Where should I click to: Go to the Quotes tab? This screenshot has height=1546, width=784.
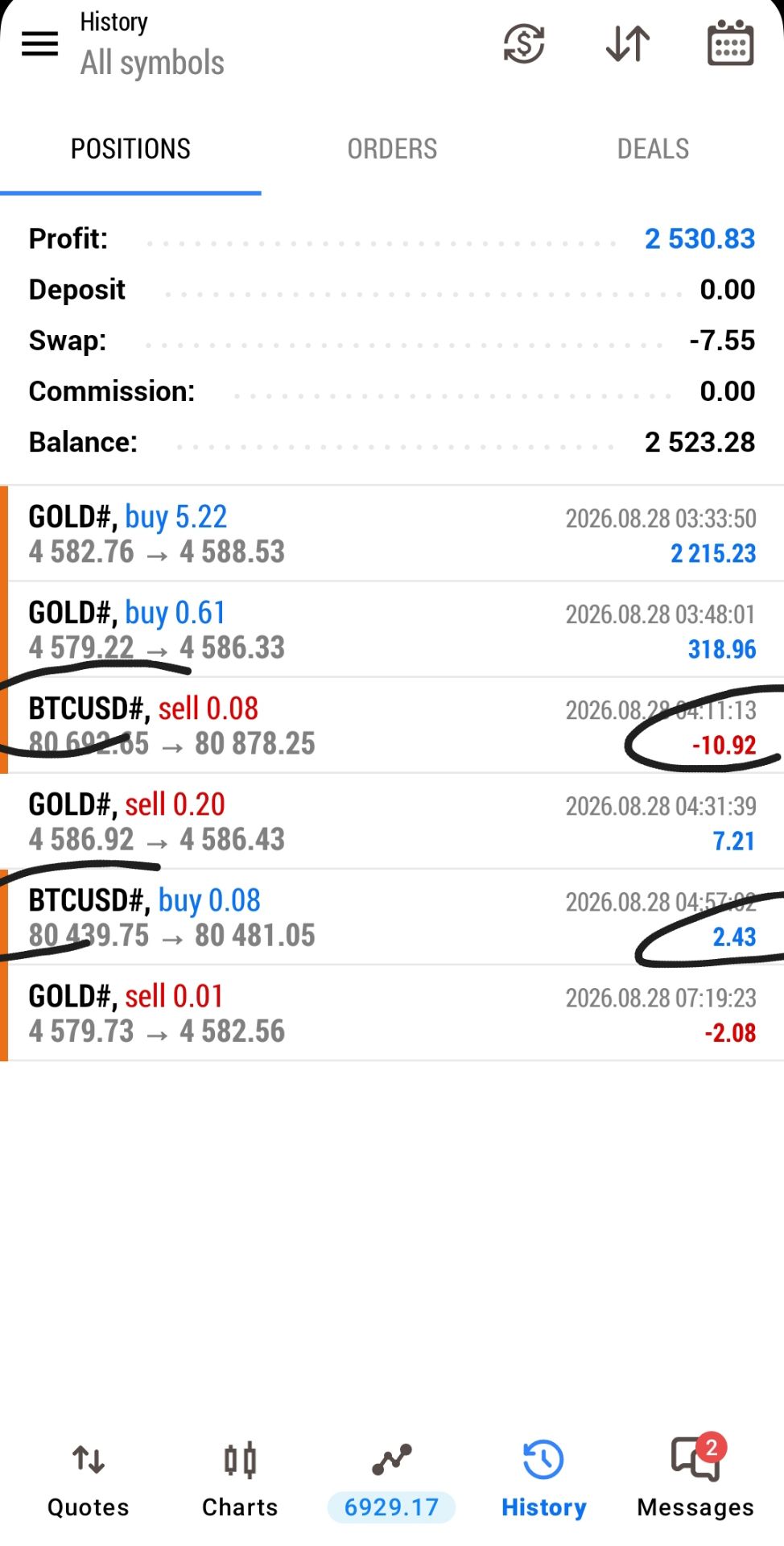[x=89, y=1480]
